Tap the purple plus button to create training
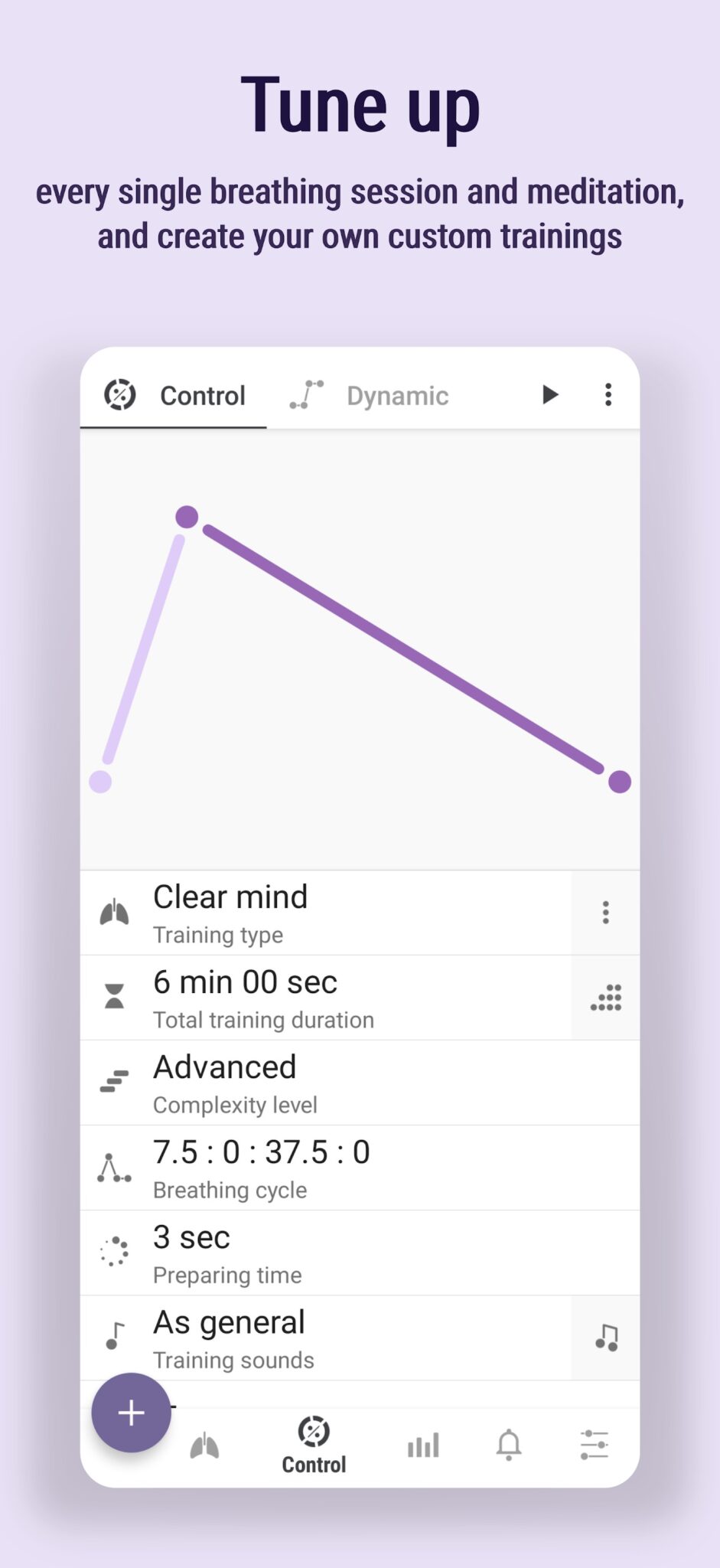This screenshot has width=720, height=1568. pos(131,1413)
